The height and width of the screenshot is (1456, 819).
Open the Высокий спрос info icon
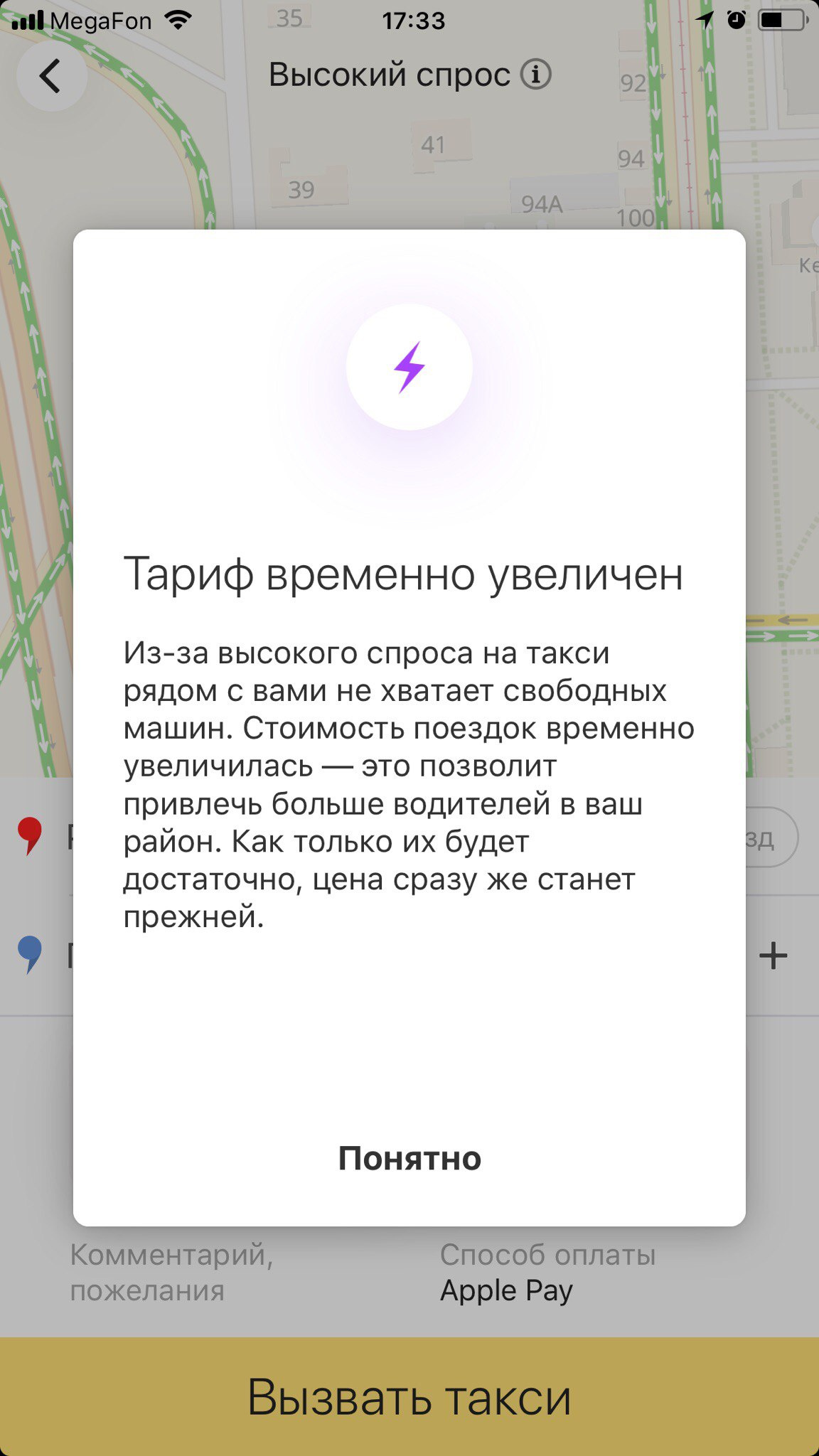[x=536, y=75]
